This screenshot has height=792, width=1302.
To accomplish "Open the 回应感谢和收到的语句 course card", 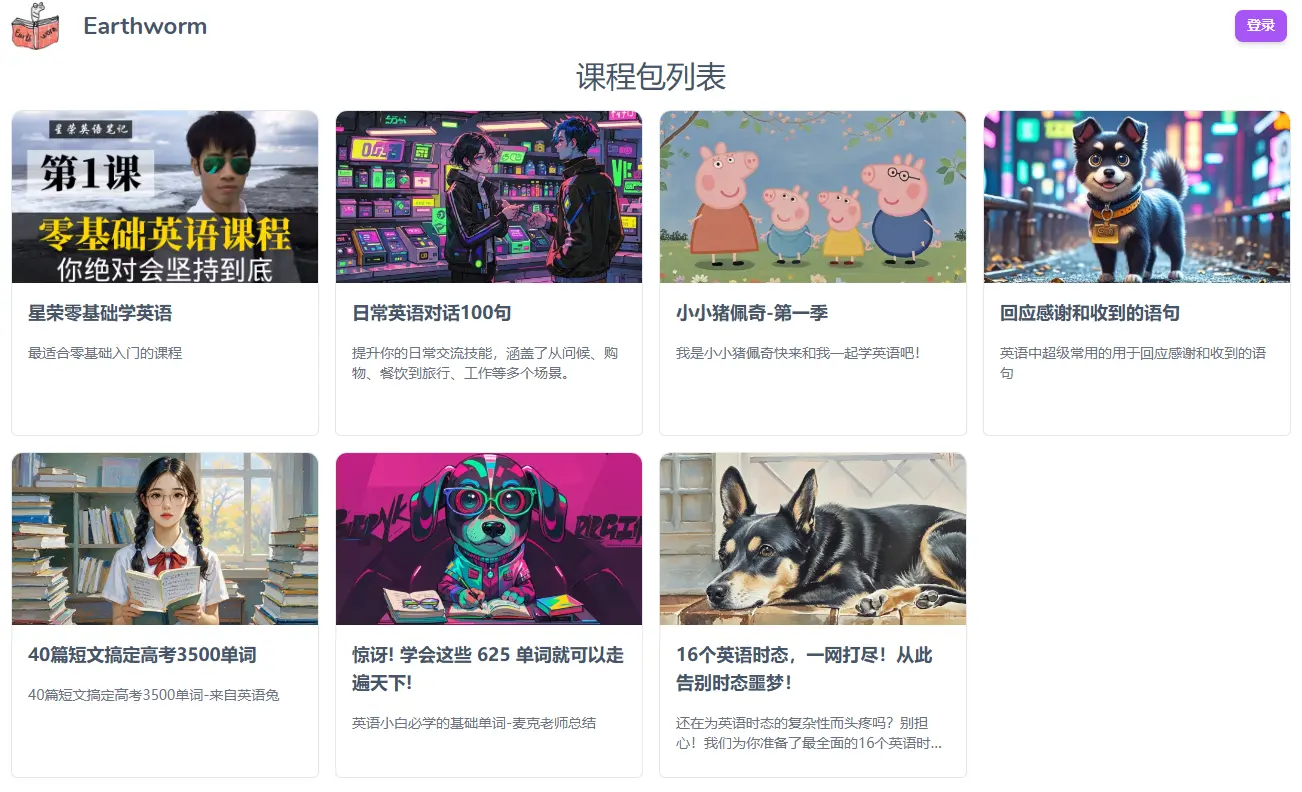I will pyautogui.click(x=1136, y=272).
